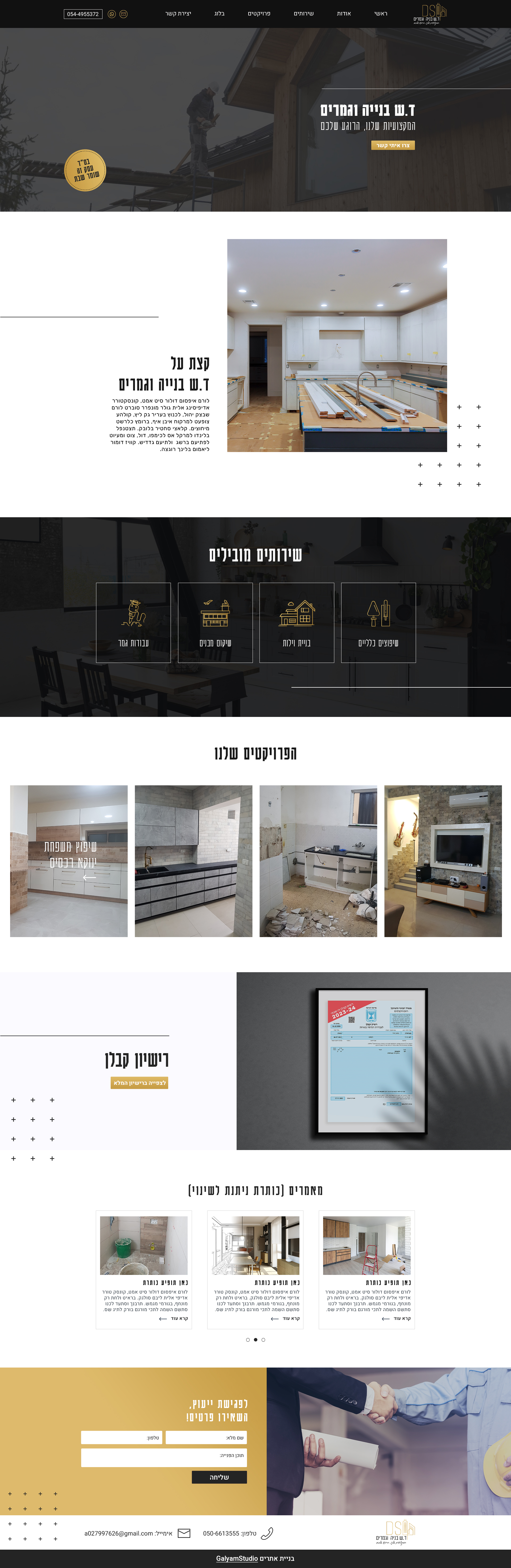Viewport: 511px width, 1568px height.
Task: Focus the שם מלא input field
Action: pos(206,1437)
